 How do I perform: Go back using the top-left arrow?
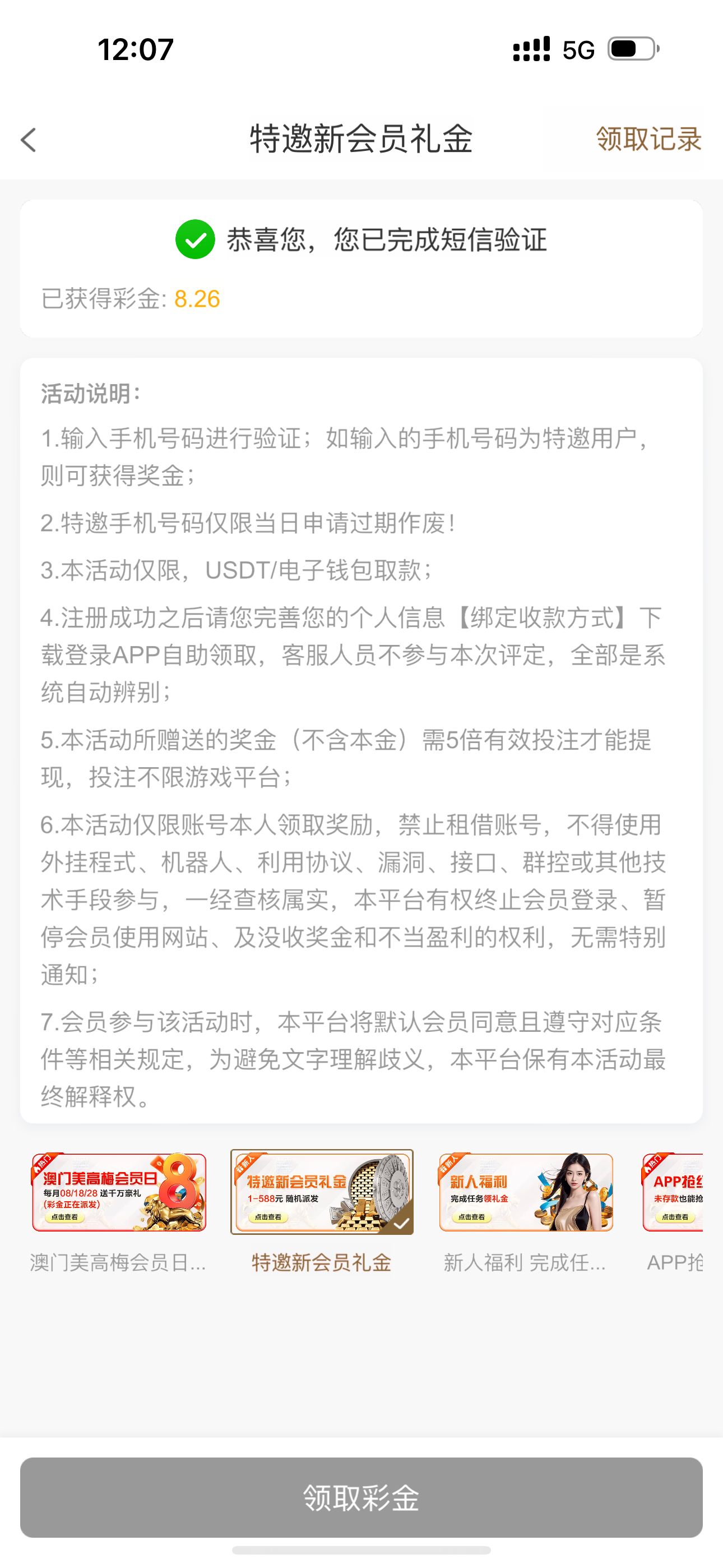[x=29, y=140]
